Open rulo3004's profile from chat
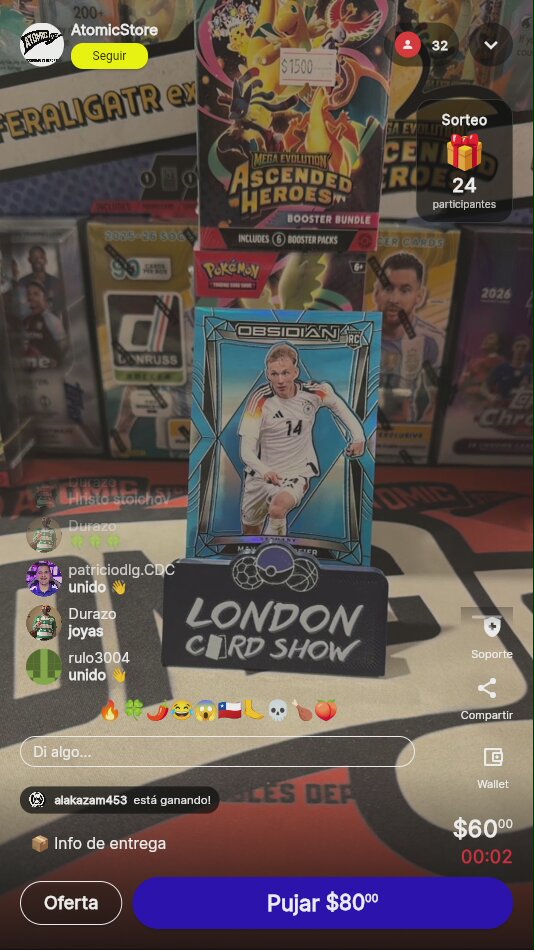Viewport: 534px width, 950px height. [44, 666]
